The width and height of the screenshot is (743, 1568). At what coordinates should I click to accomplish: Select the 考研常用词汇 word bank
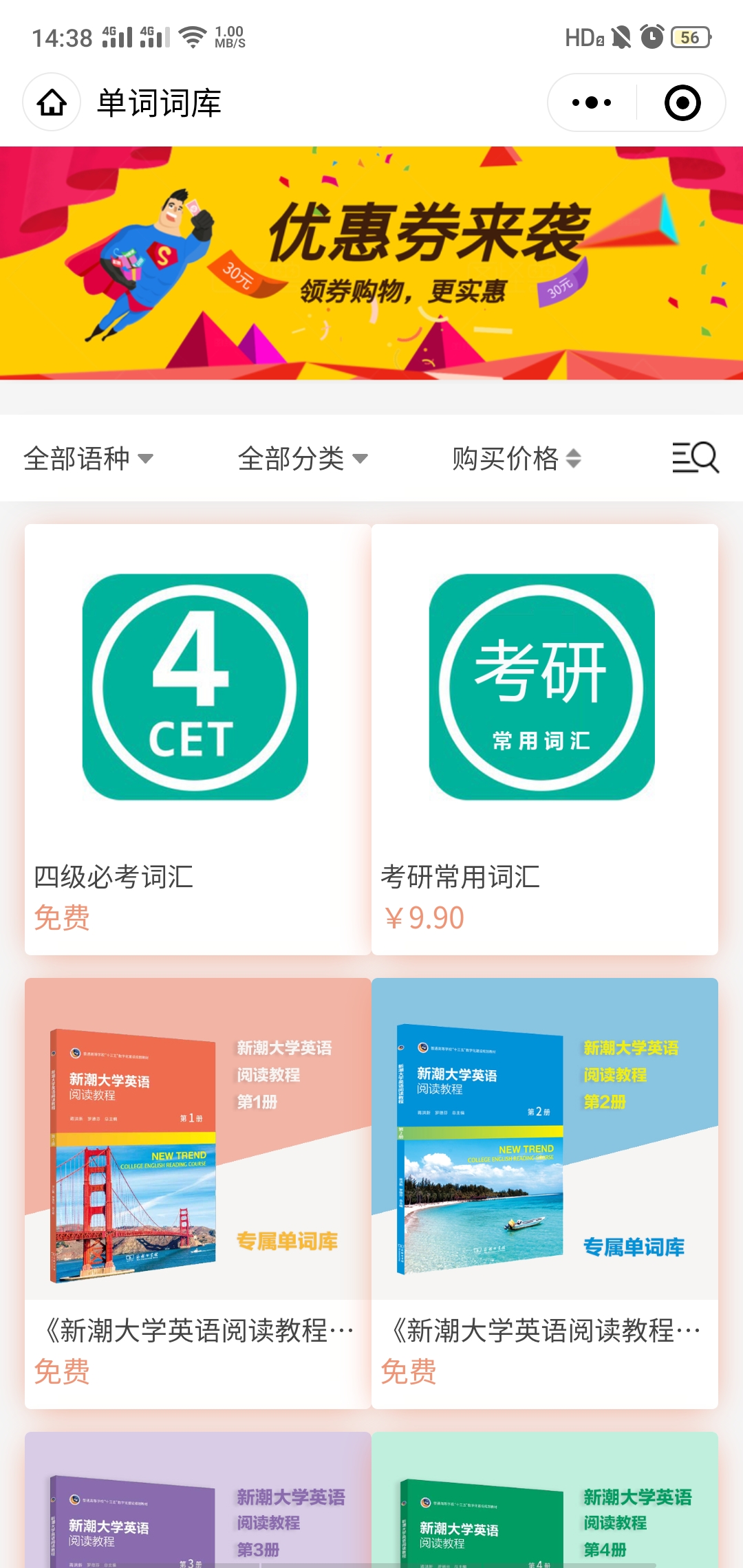click(544, 739)
